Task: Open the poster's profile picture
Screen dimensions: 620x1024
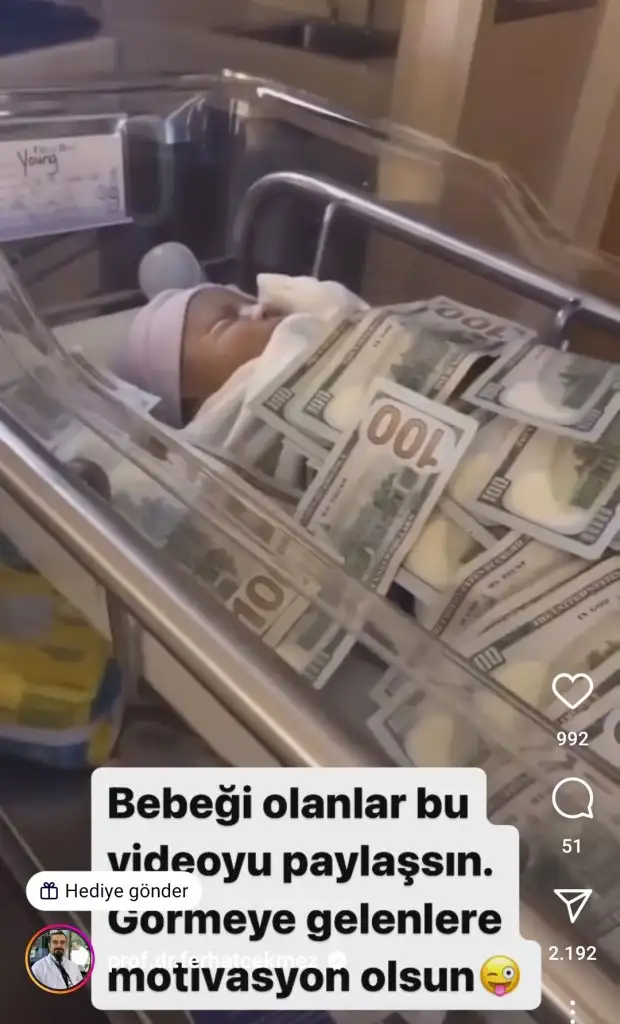Action: 59,959
